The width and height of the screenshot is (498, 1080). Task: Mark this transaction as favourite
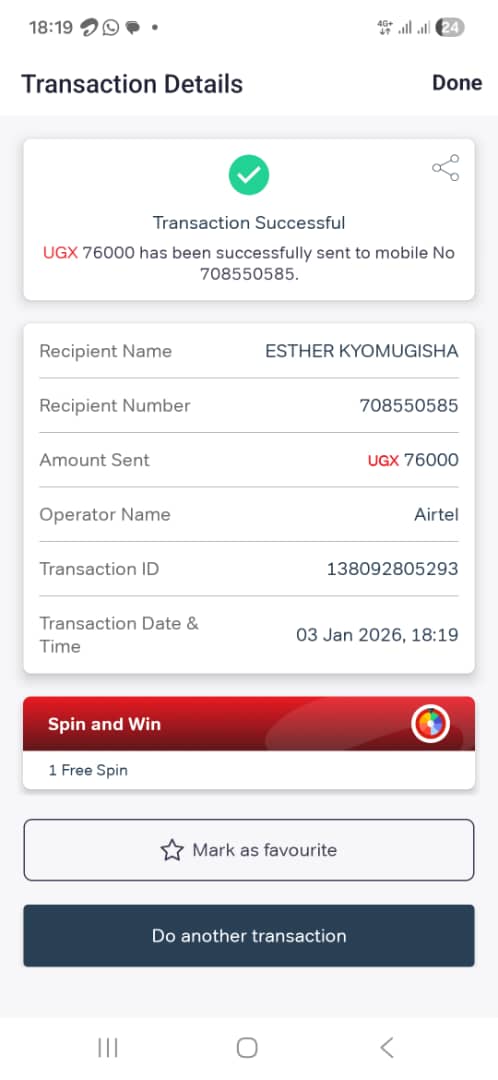[x=249, y=850]
